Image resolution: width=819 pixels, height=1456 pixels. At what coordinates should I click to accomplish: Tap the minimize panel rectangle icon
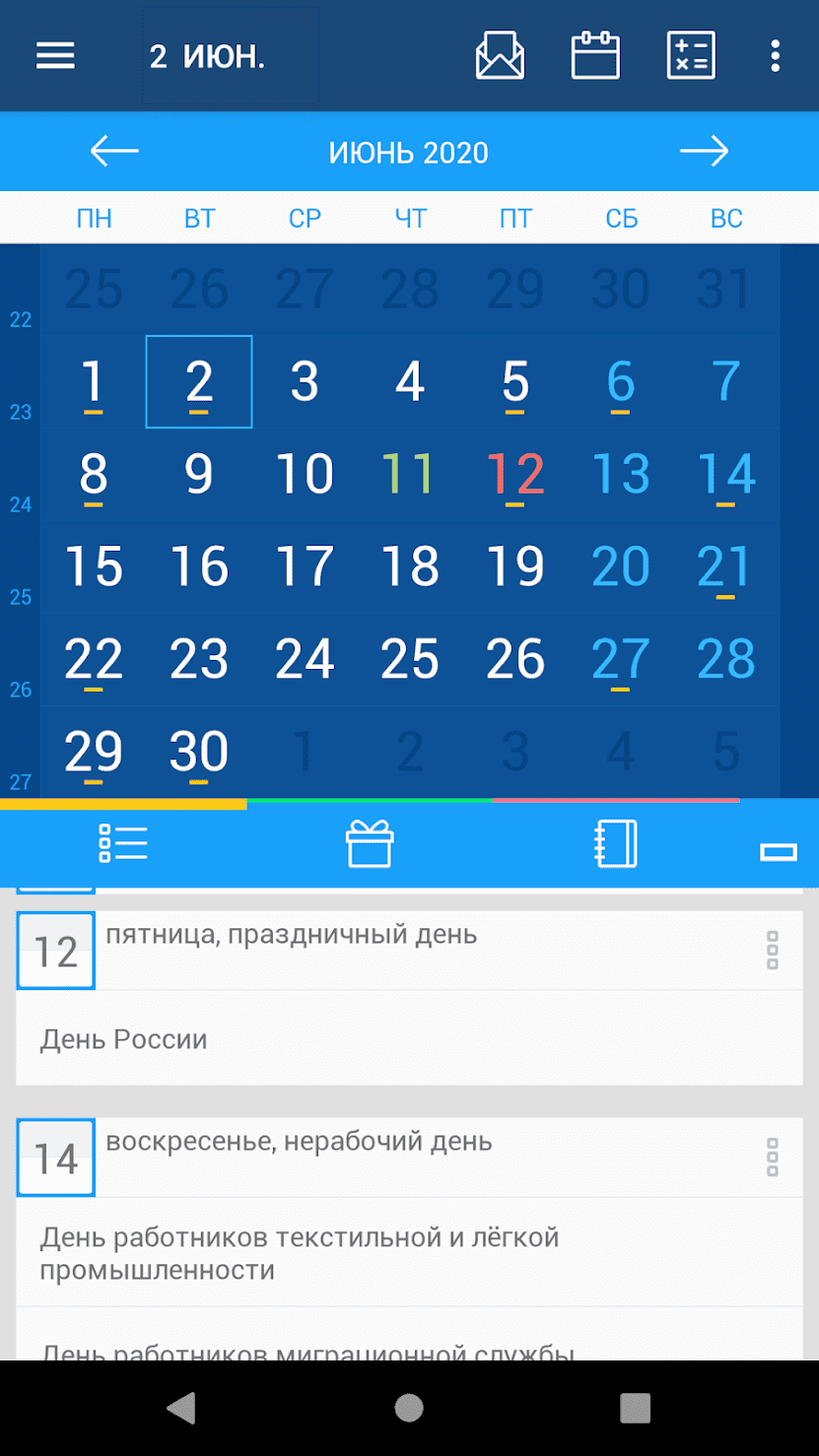pos(779,852)
